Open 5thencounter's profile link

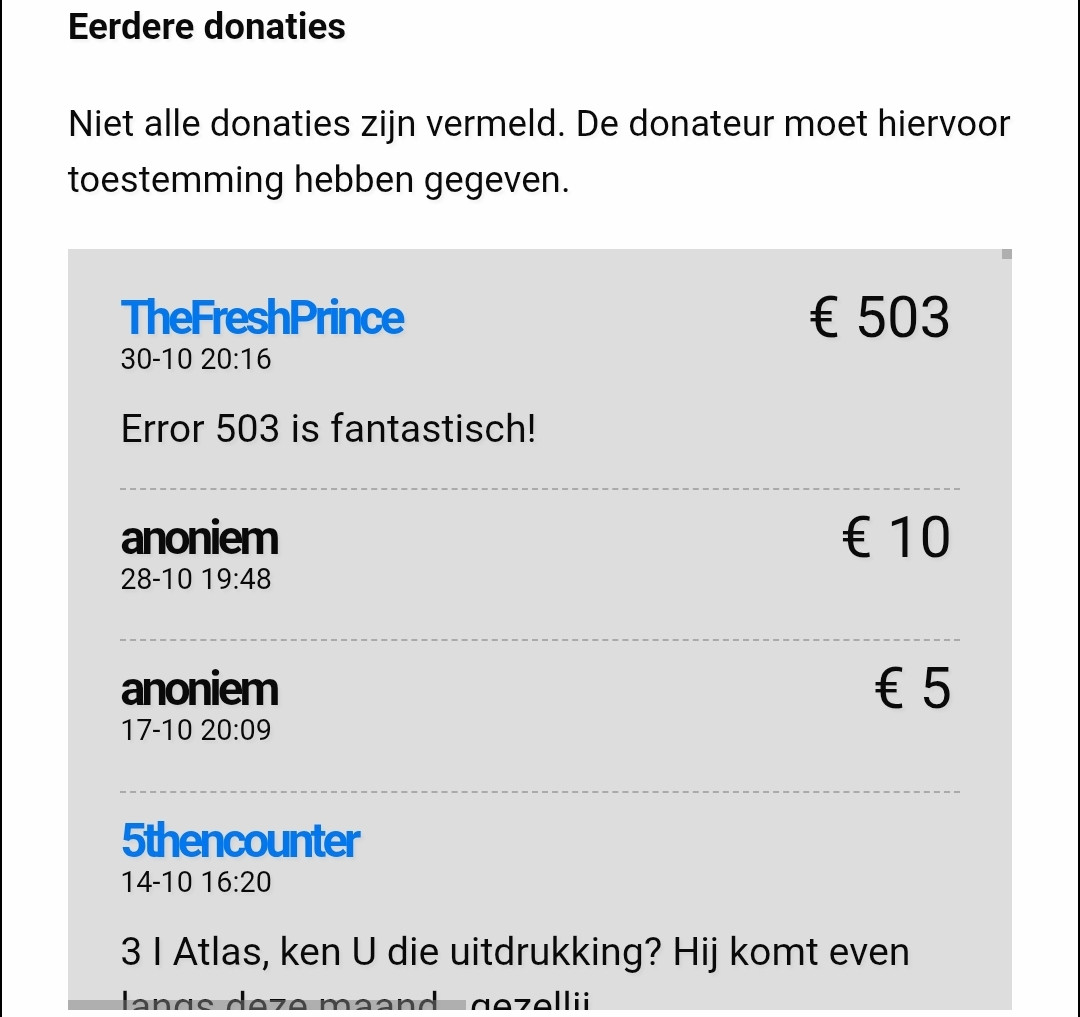[240, 841]
